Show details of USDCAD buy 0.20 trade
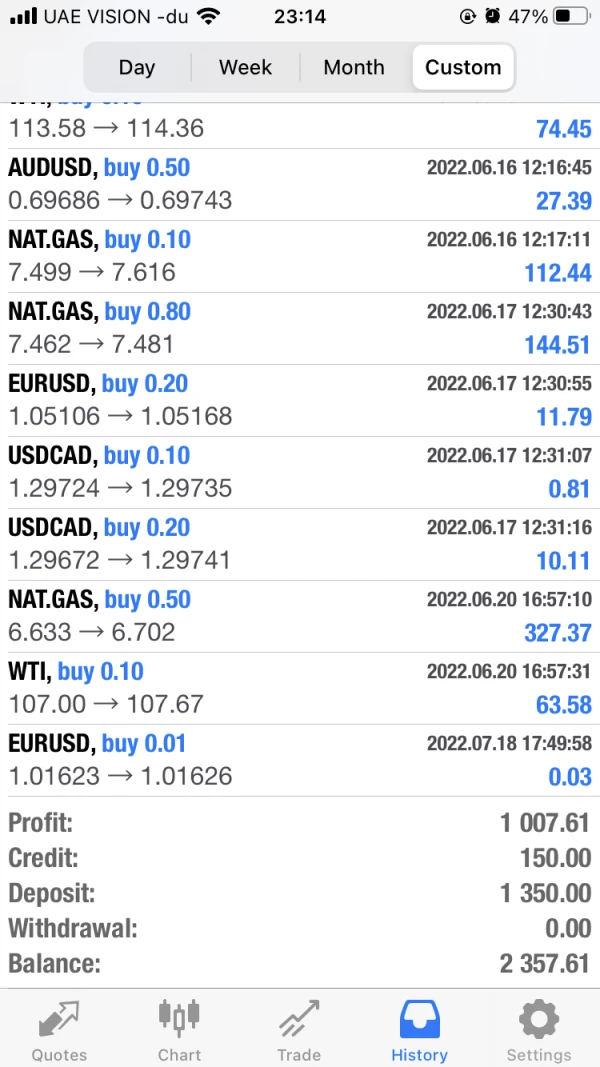Image resolution: width=600 pixels, height=1067 pixels. 300,545
